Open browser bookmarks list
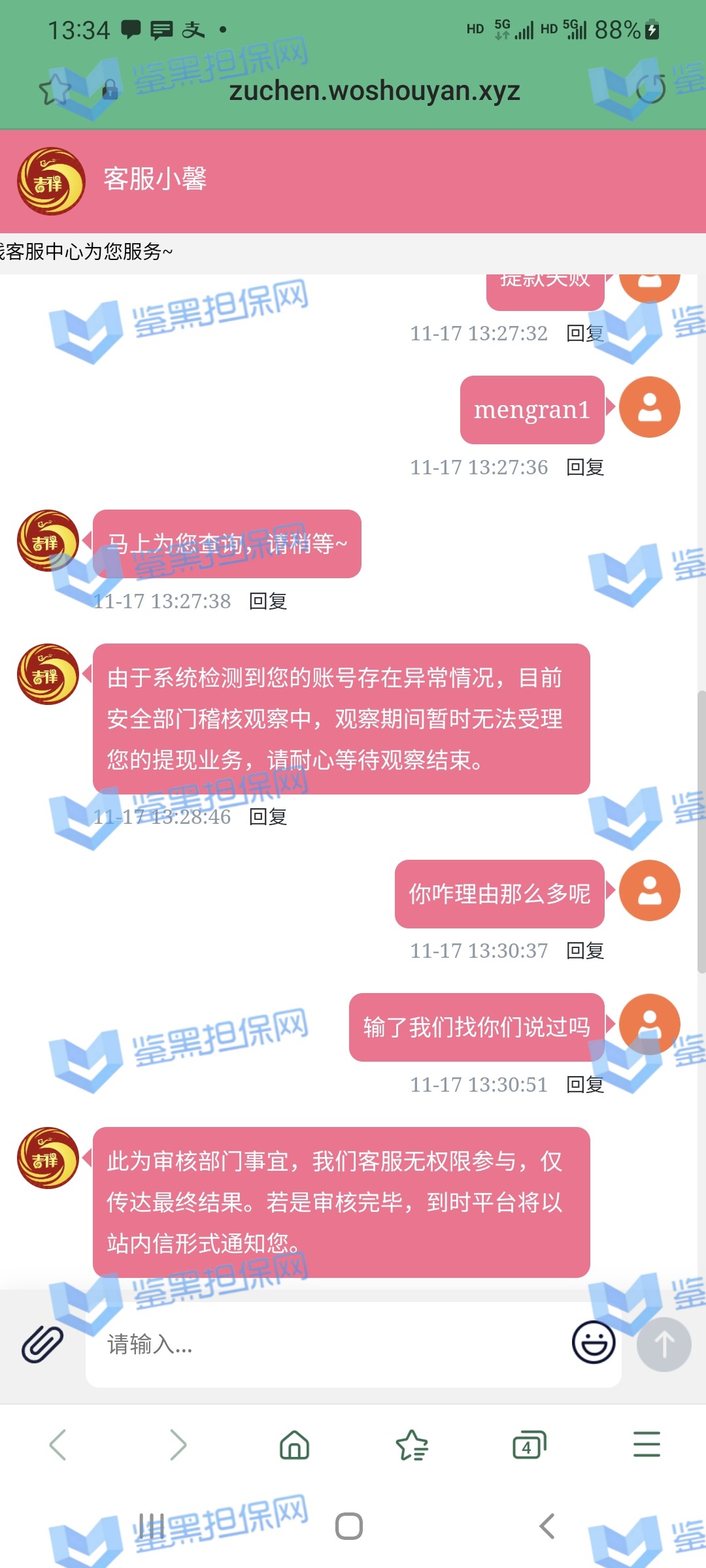706x1568 pixels. click(x=412, y=1445)
